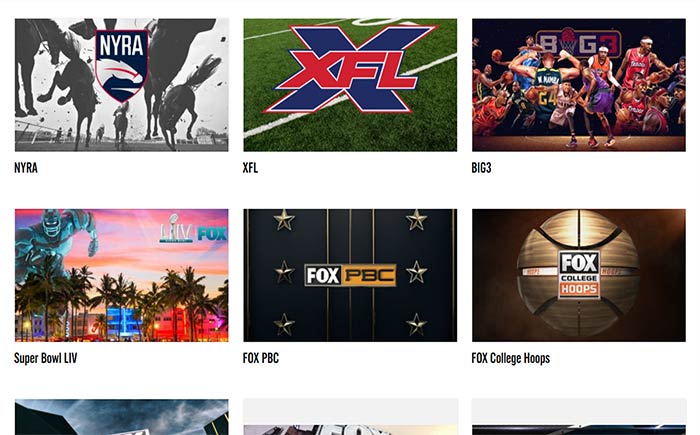The image size is (700, 435).
Task: Choose the FOX College Hoops card
Action: pos(578,275)
